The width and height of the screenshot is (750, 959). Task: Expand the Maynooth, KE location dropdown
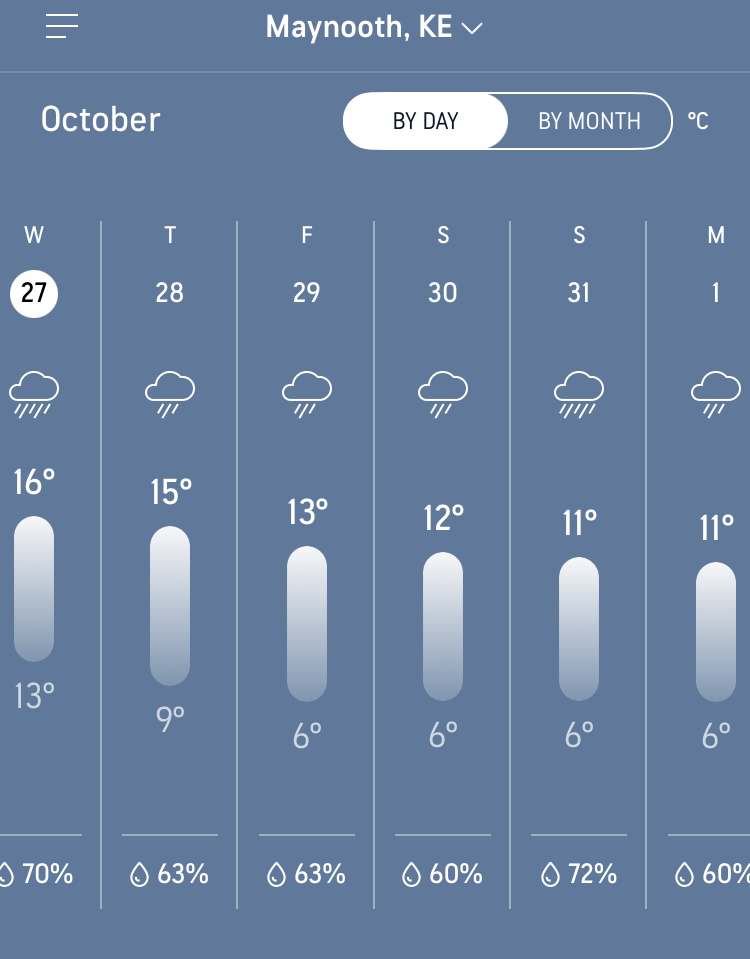[374, 28]
